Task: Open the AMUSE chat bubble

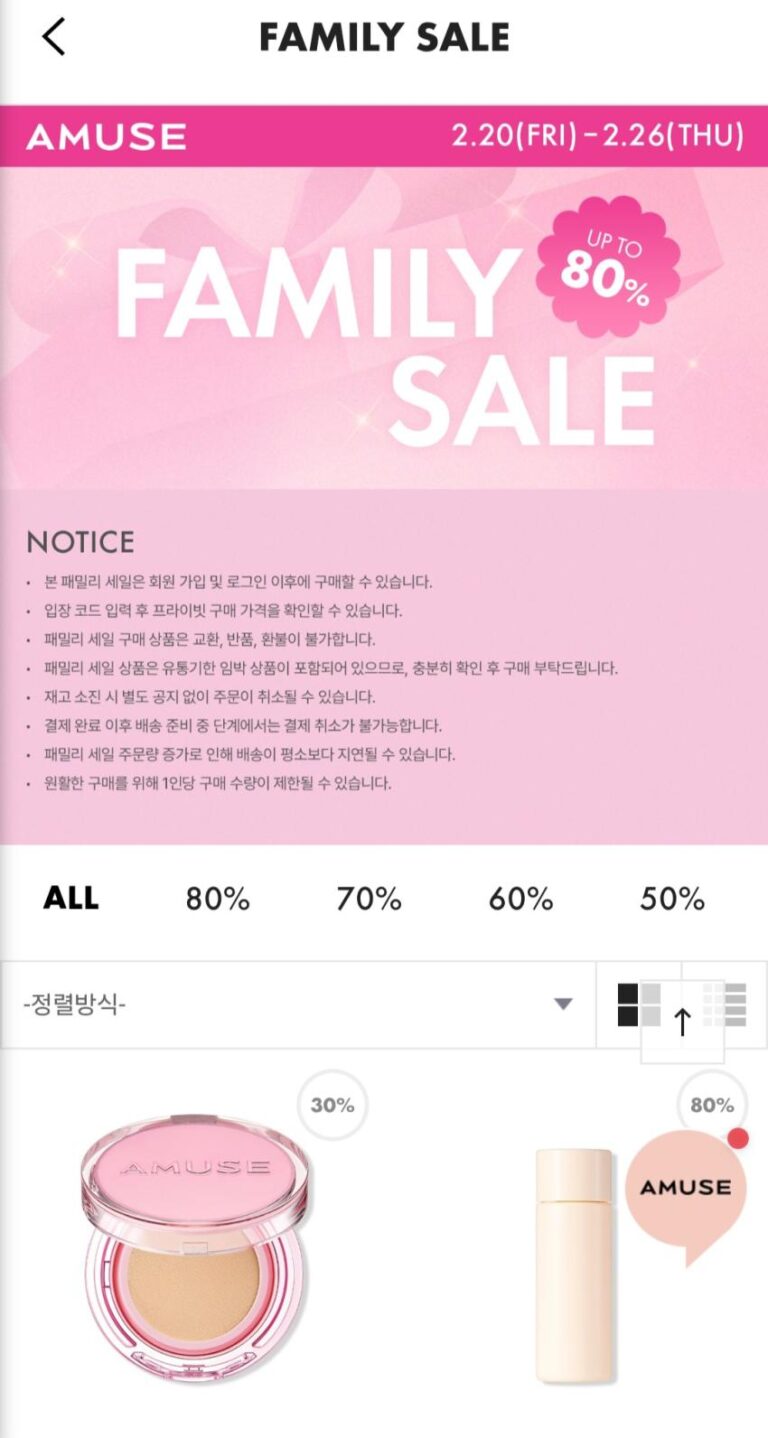Action: click(x=686, y=1190)
